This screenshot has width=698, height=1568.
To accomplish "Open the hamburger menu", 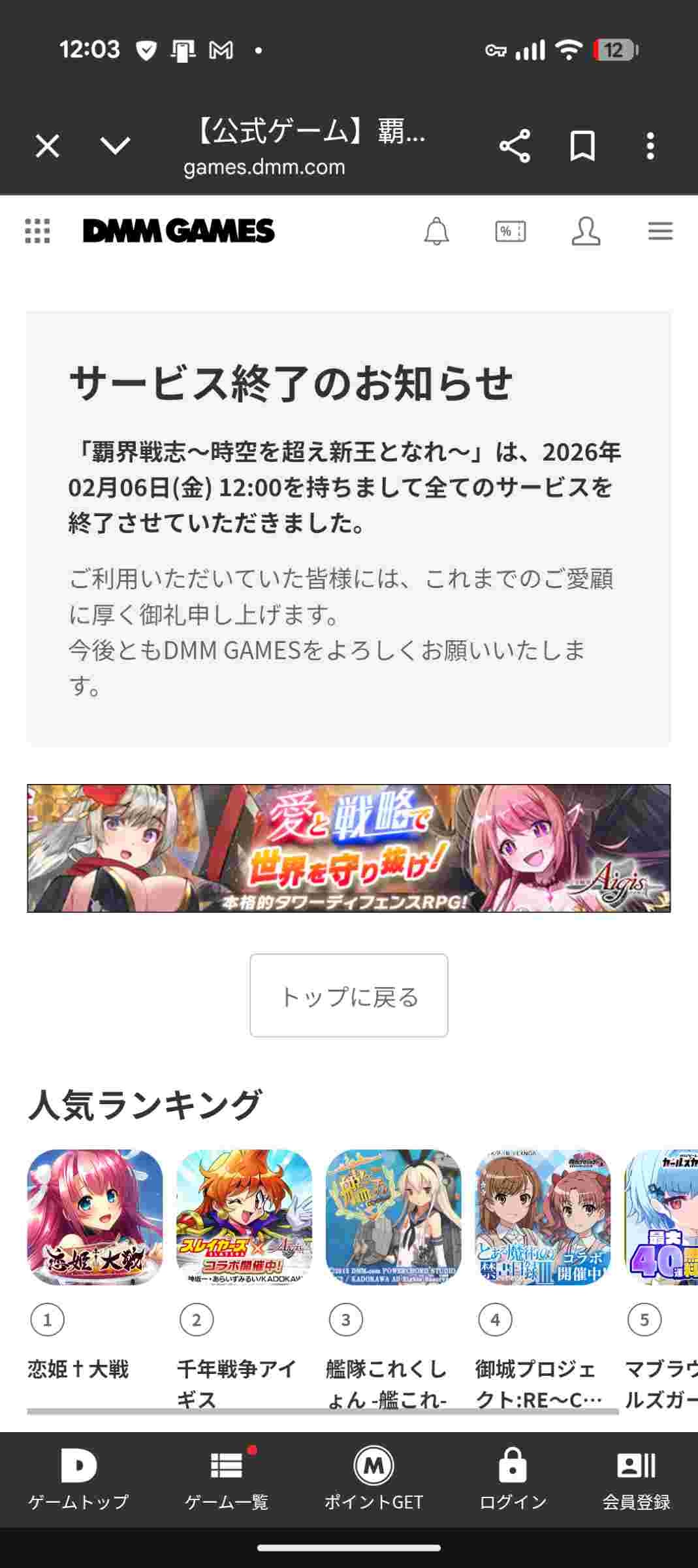I will point(660,231).
